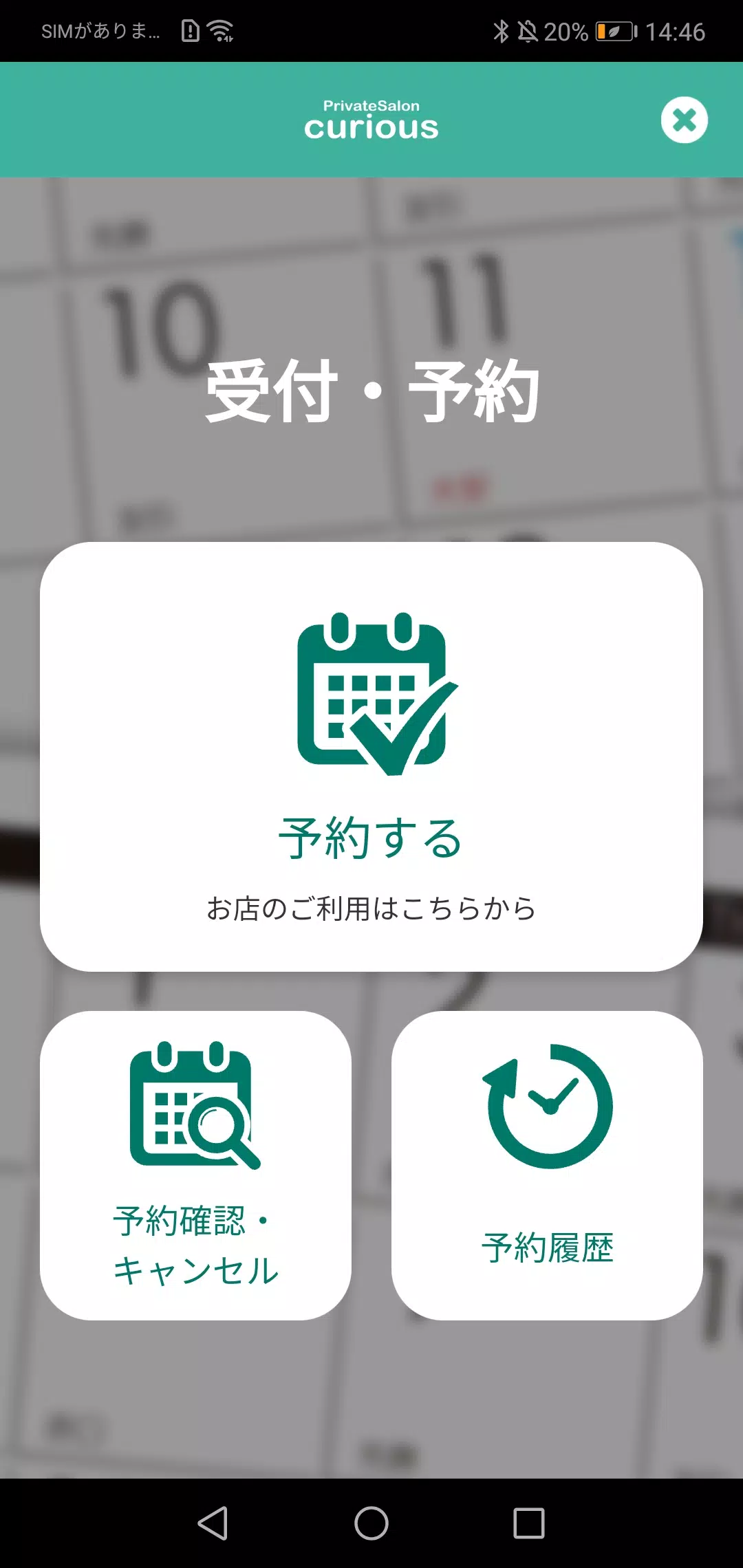743x1568 pixels.
Task: Dismiss the screen via the circular X button
Action: 685,120
